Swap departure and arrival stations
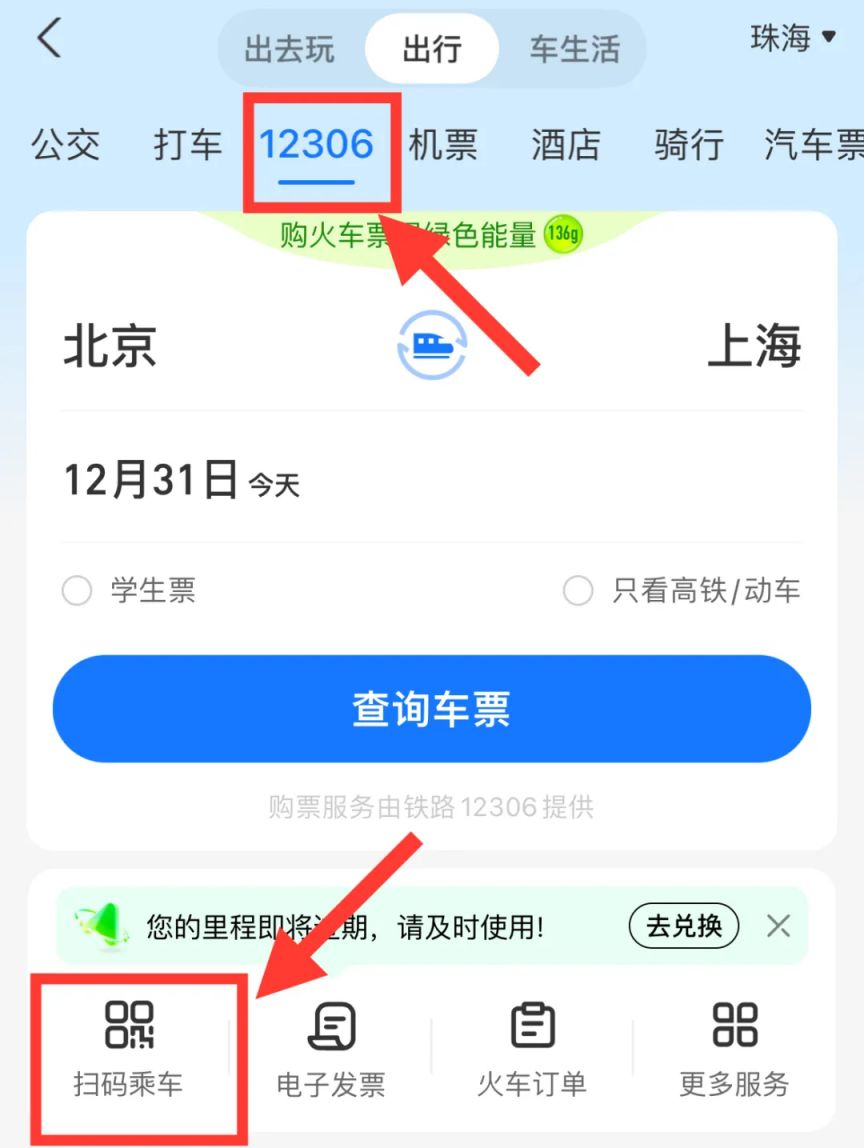Viewport: 864px width, 1148px height. [432, 345]
